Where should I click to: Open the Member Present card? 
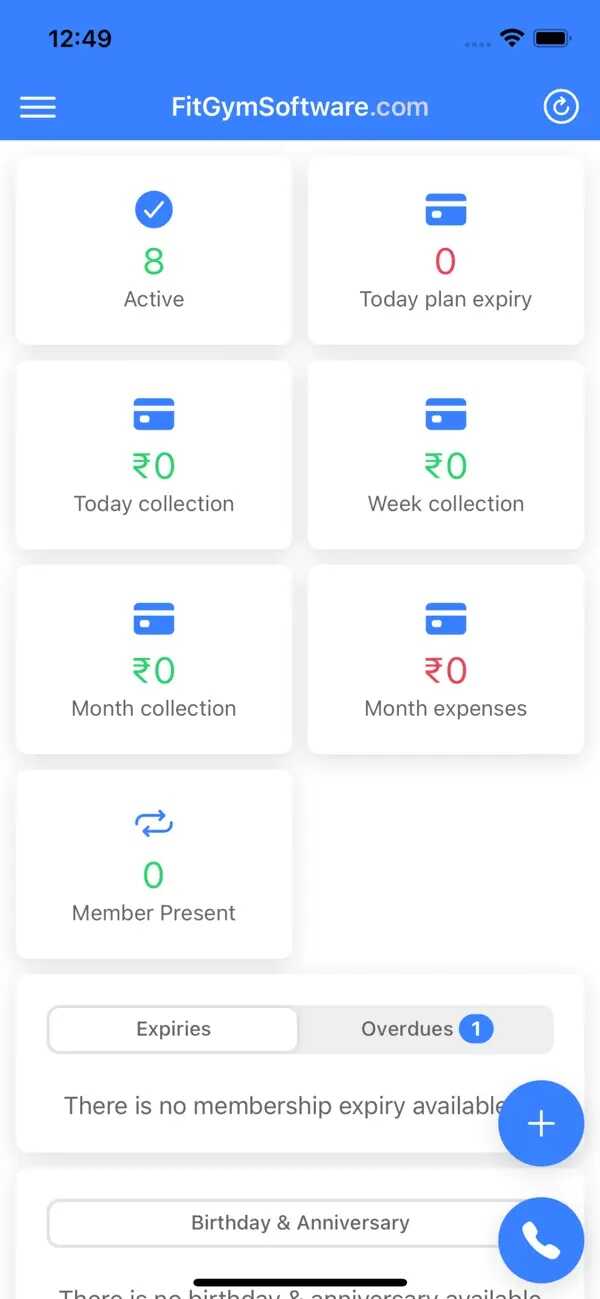[154, 864]
